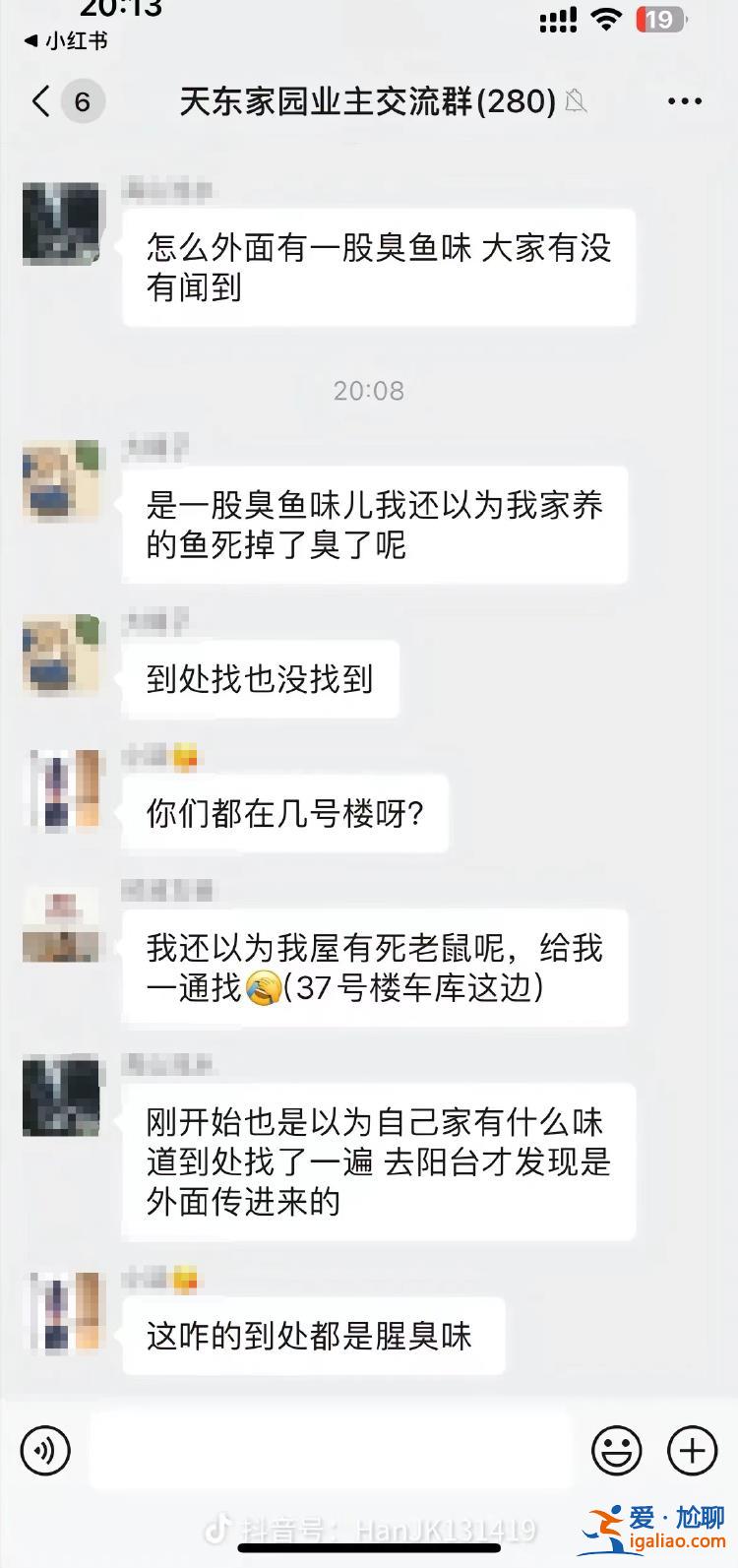Switch to voice message input
Screen dimensions: 738x1568
tap(45, 1450)
